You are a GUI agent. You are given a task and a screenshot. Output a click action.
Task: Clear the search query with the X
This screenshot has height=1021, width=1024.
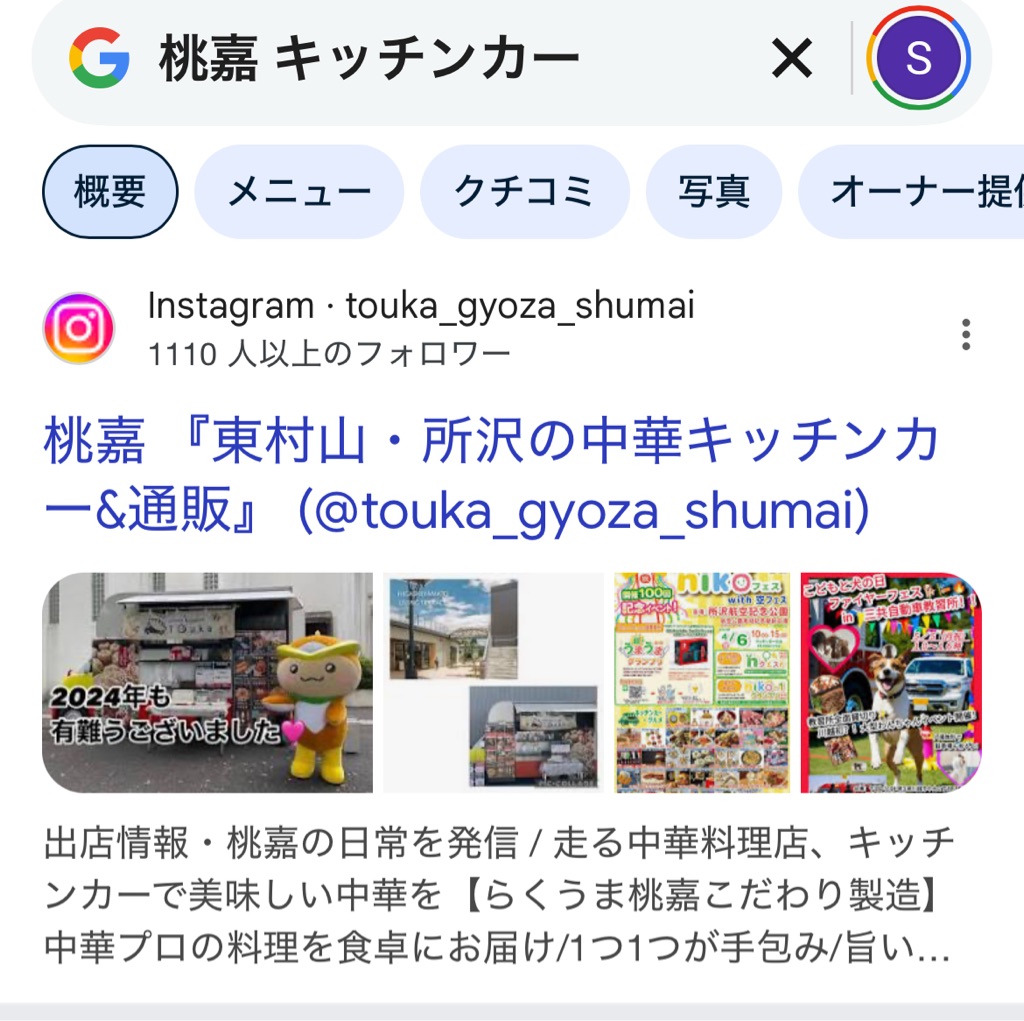(792, 58)
